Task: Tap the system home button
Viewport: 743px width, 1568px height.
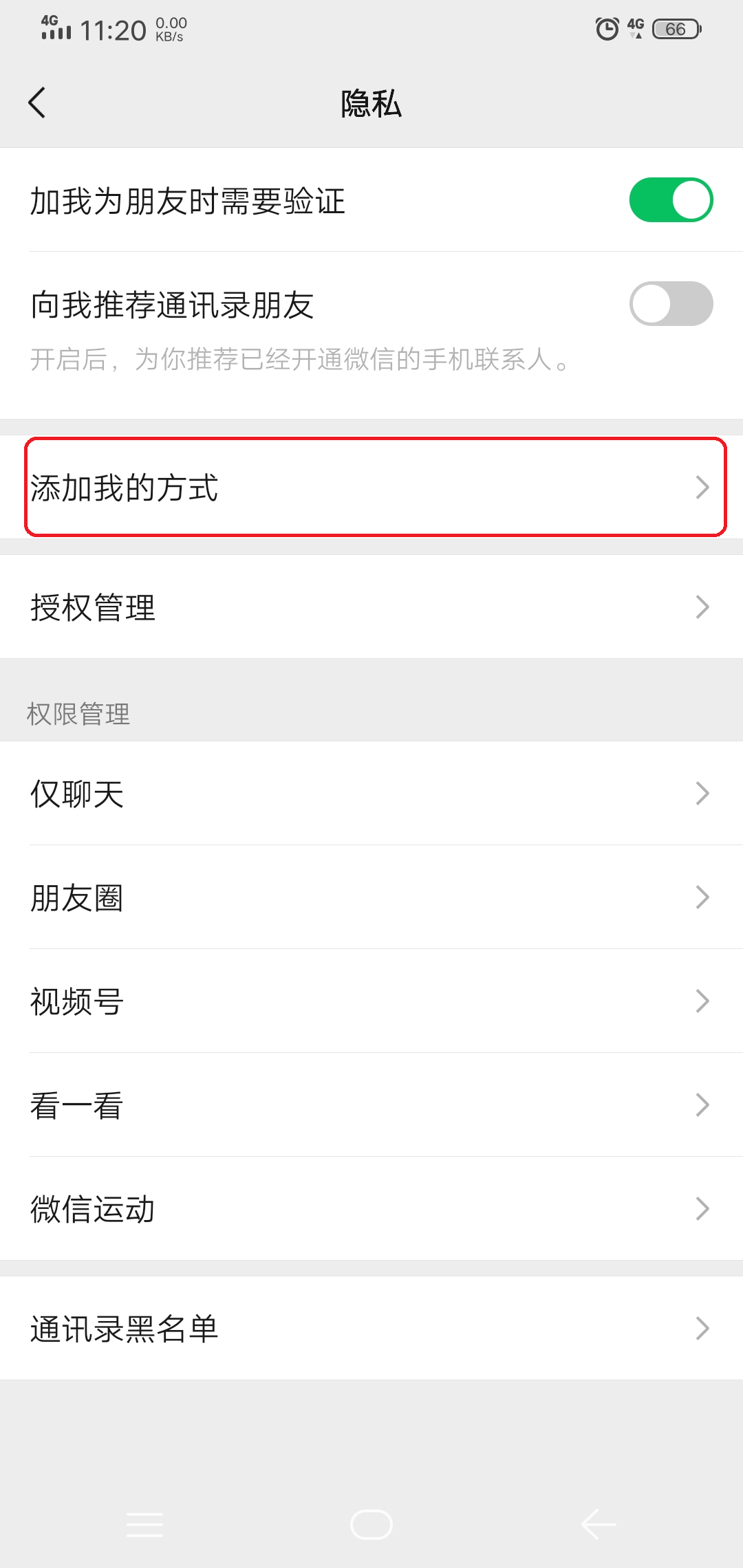Action: click(371, 1525)
